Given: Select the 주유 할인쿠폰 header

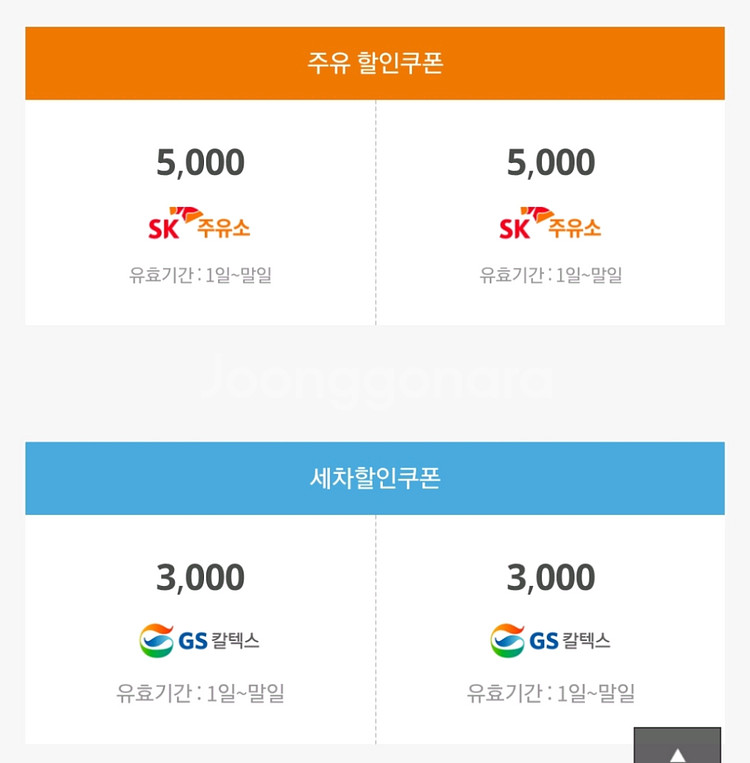Looking at the screenshot, I should tap(375, 62).
